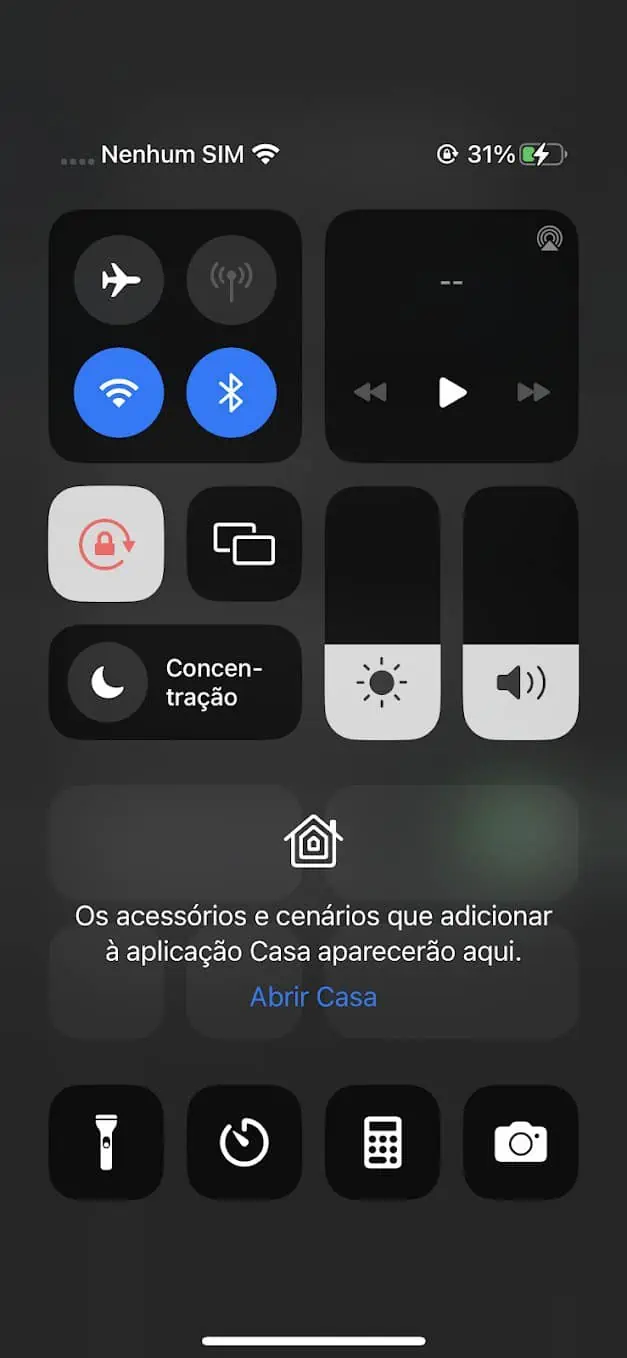Go back to the previous track
627x1358 pixels.
click(x=370, y=392)
